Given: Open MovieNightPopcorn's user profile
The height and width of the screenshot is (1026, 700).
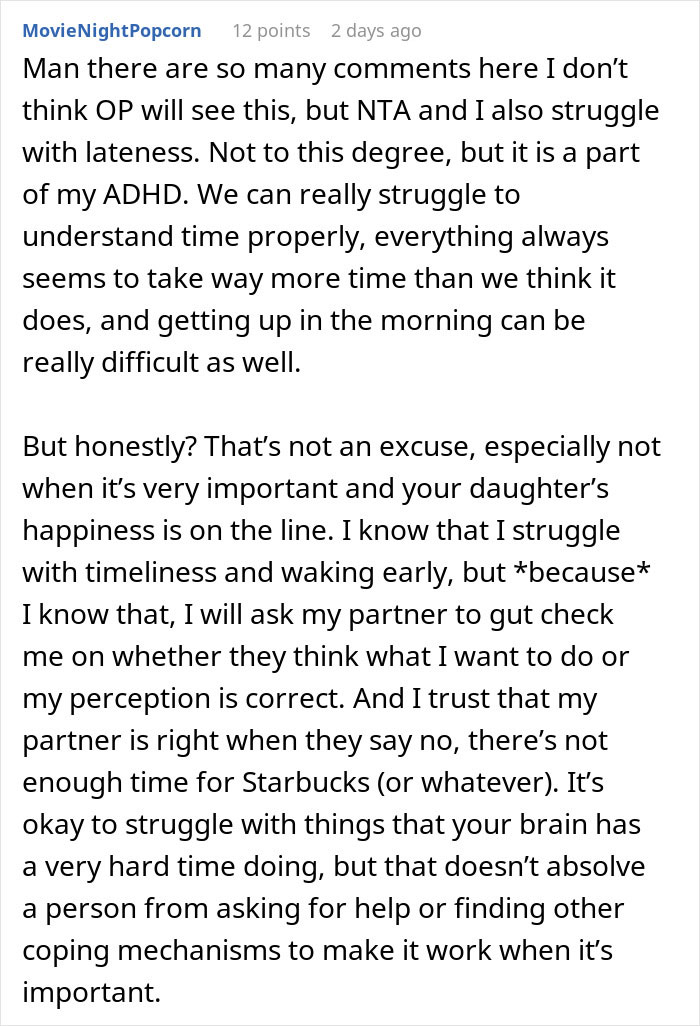Looking at the screenshot, I should [111, 30].
